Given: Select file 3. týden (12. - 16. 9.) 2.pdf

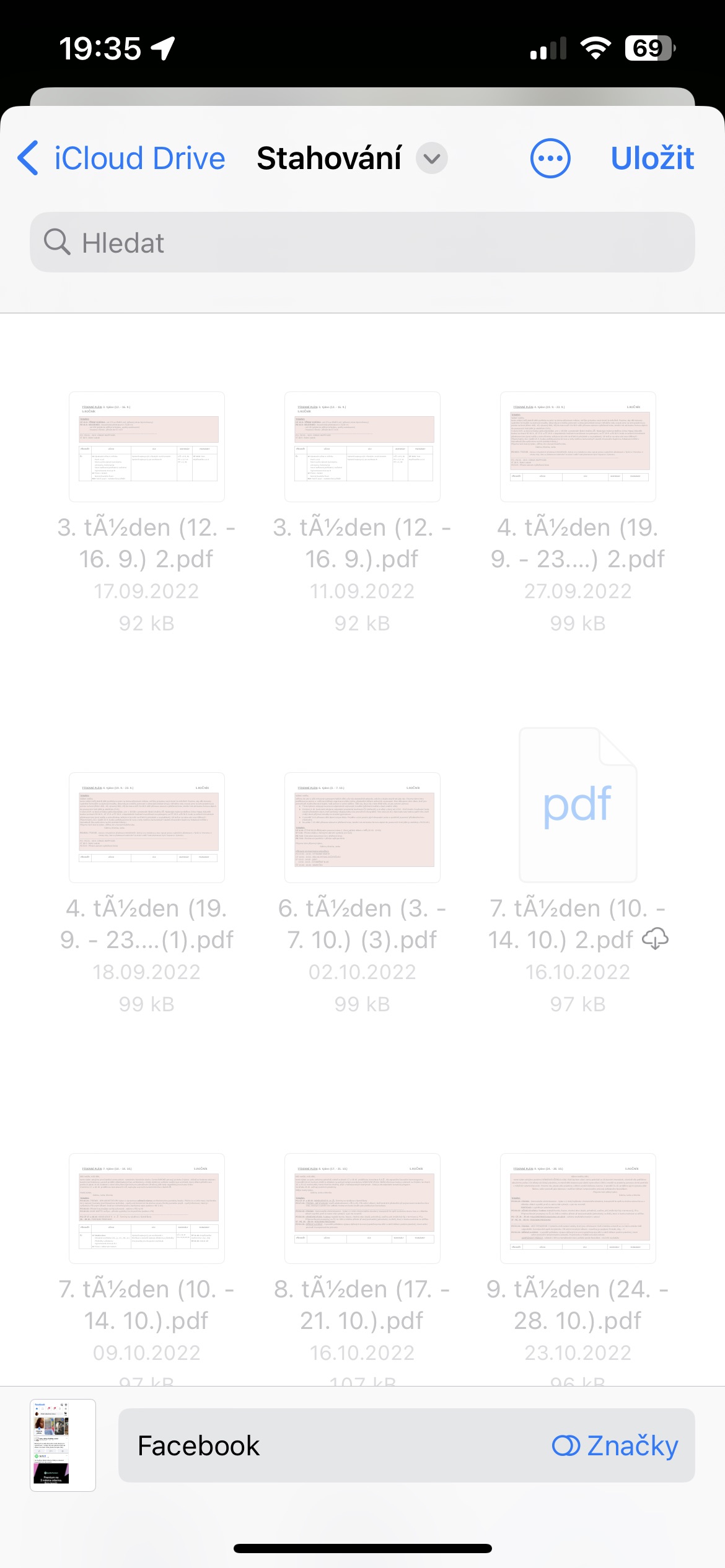Looking at the screenshot, I should (147, 511).
